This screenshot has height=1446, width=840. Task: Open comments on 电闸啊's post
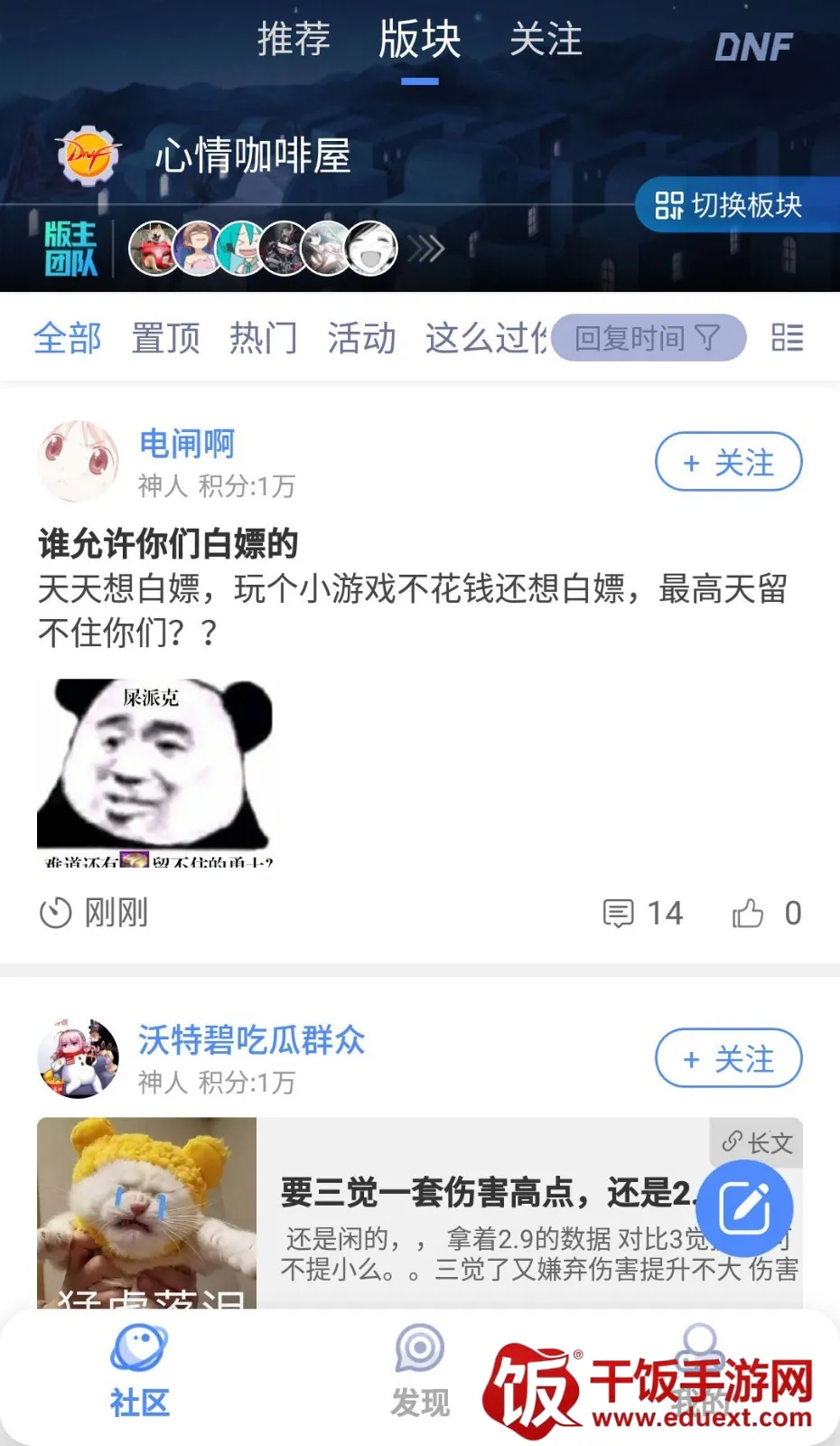[642, 913]
